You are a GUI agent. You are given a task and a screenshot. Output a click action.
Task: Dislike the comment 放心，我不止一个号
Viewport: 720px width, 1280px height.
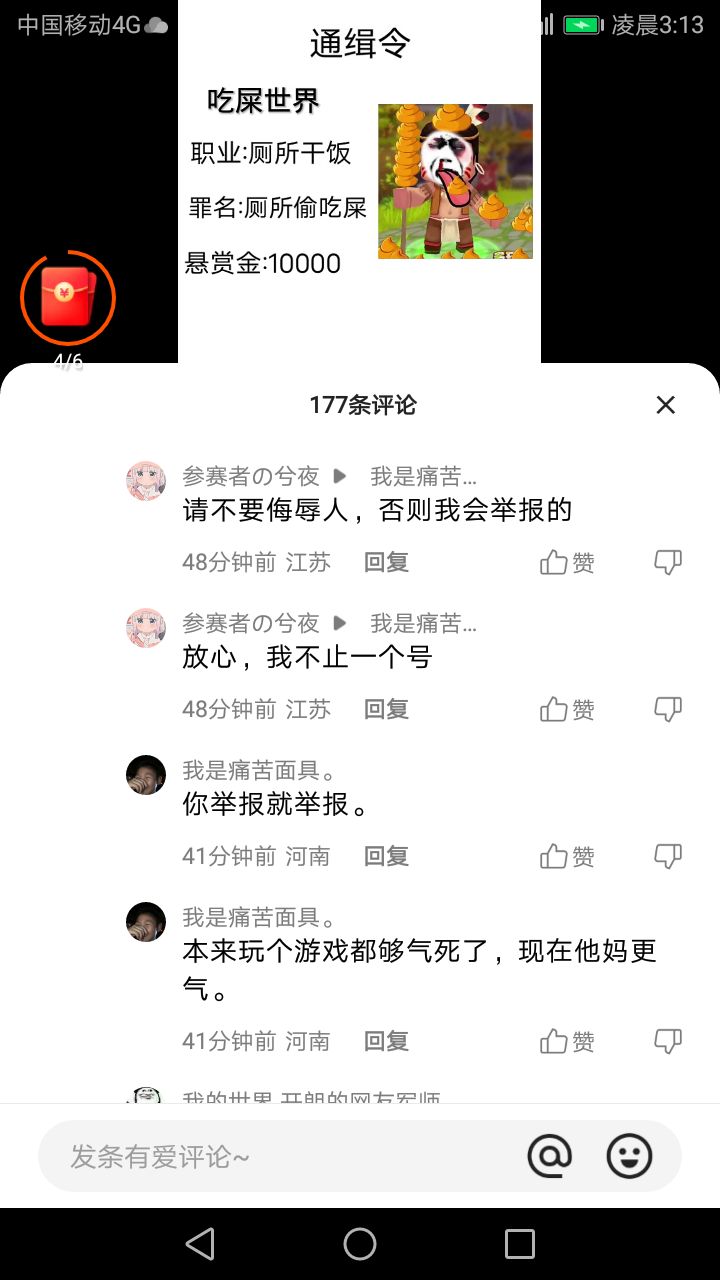click(668, 709)
